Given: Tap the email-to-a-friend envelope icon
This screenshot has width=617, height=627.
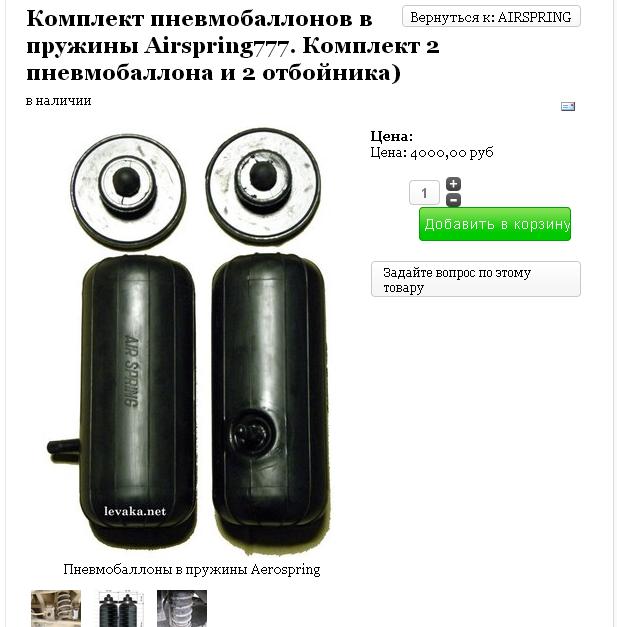Looking at the screenshot, I should 568,106.
